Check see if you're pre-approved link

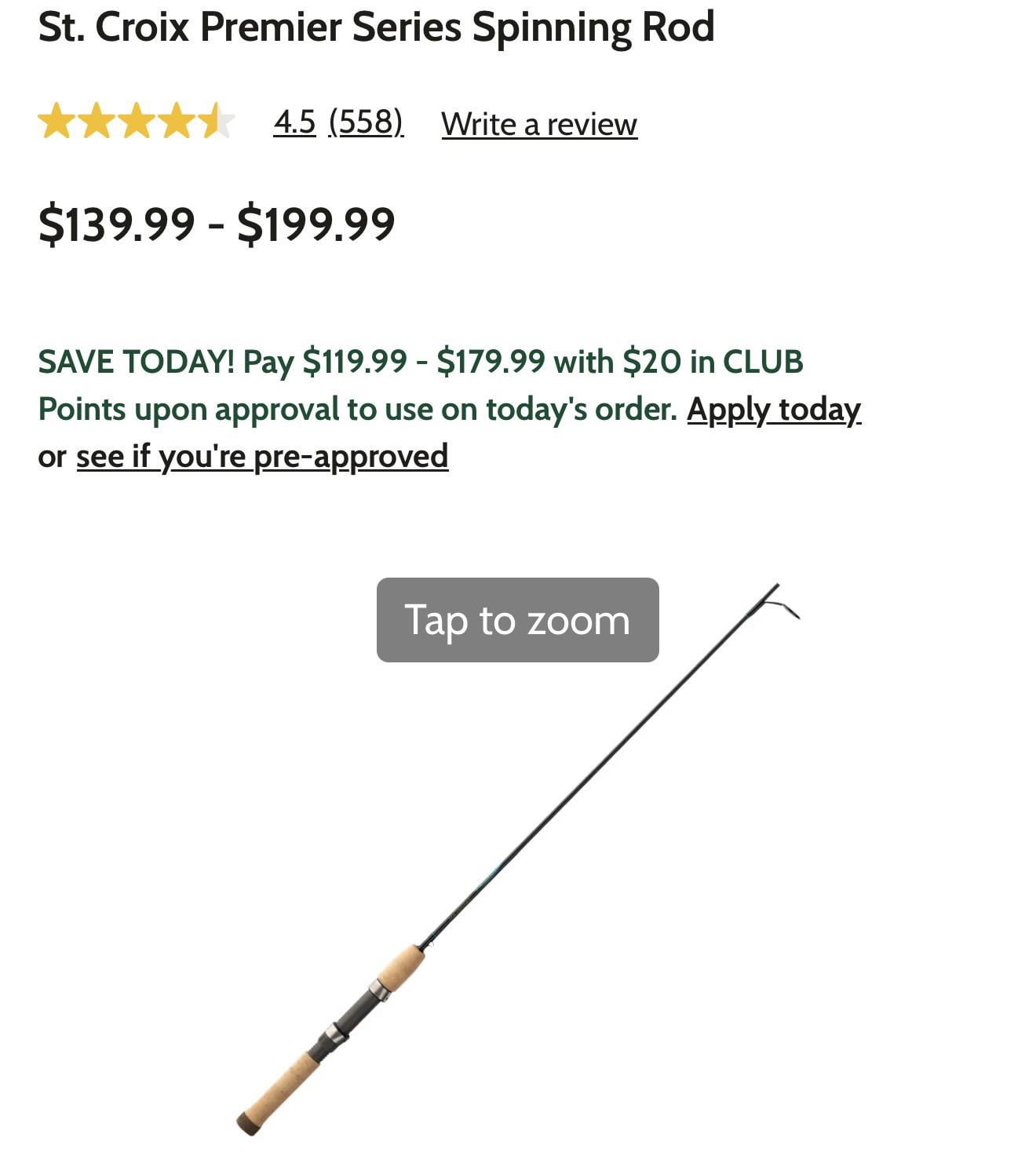262,457
